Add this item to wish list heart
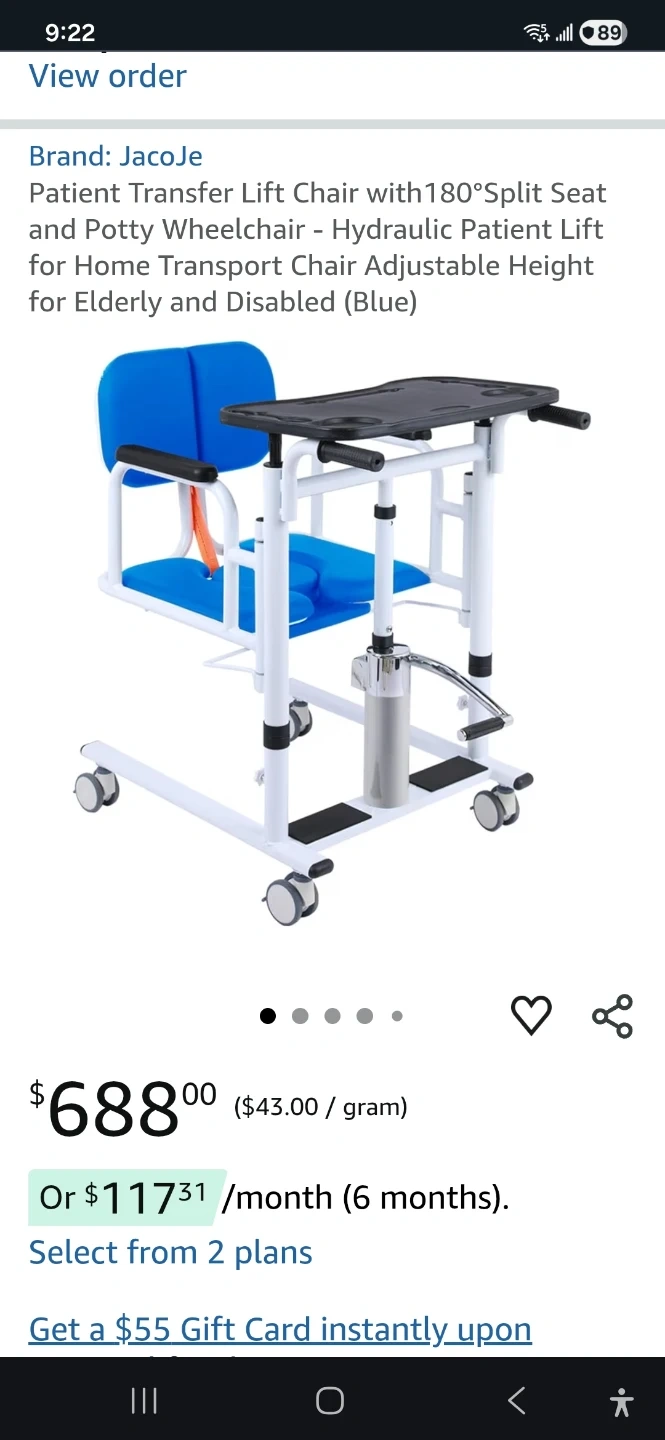The image size is (665, 1440). (531, 1016)
